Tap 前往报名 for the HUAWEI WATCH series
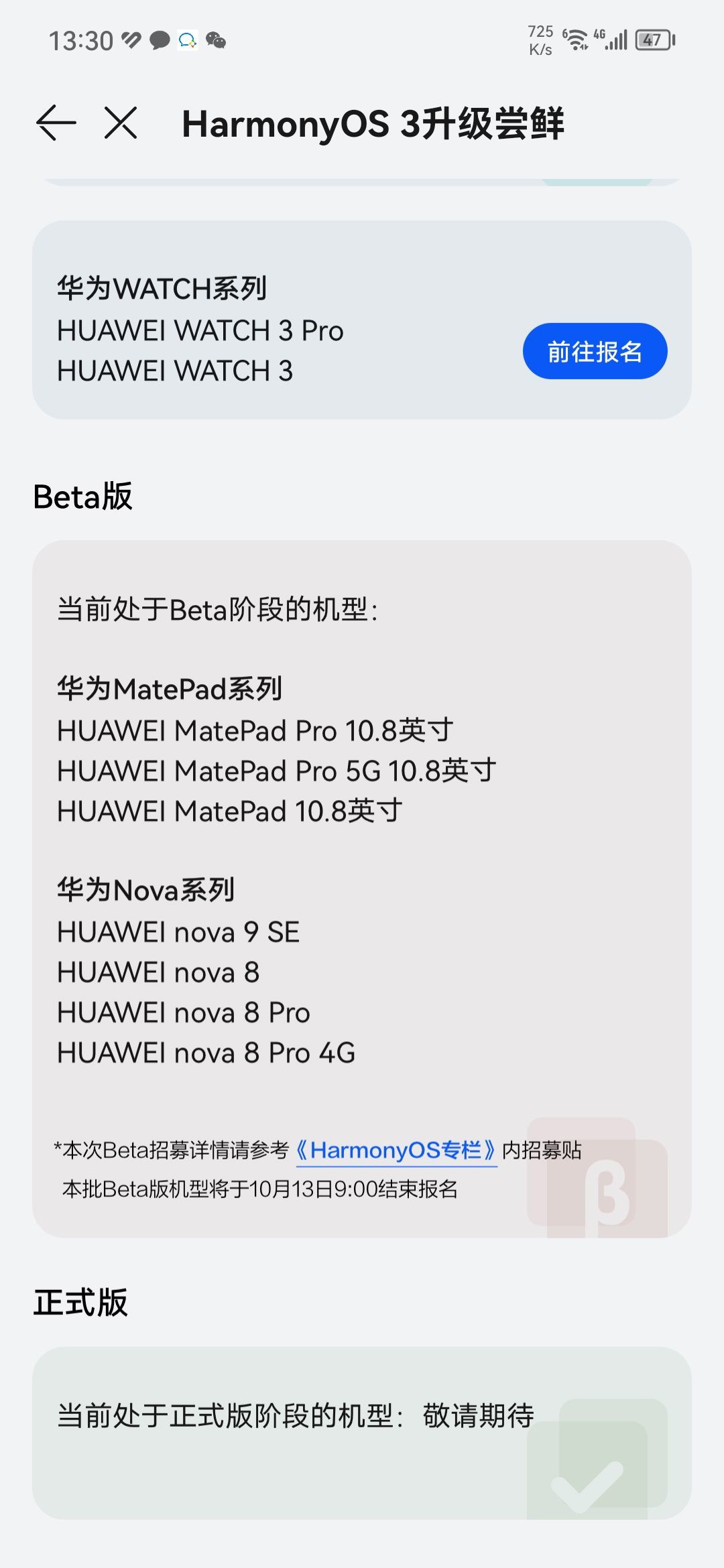 coord(595,351)
